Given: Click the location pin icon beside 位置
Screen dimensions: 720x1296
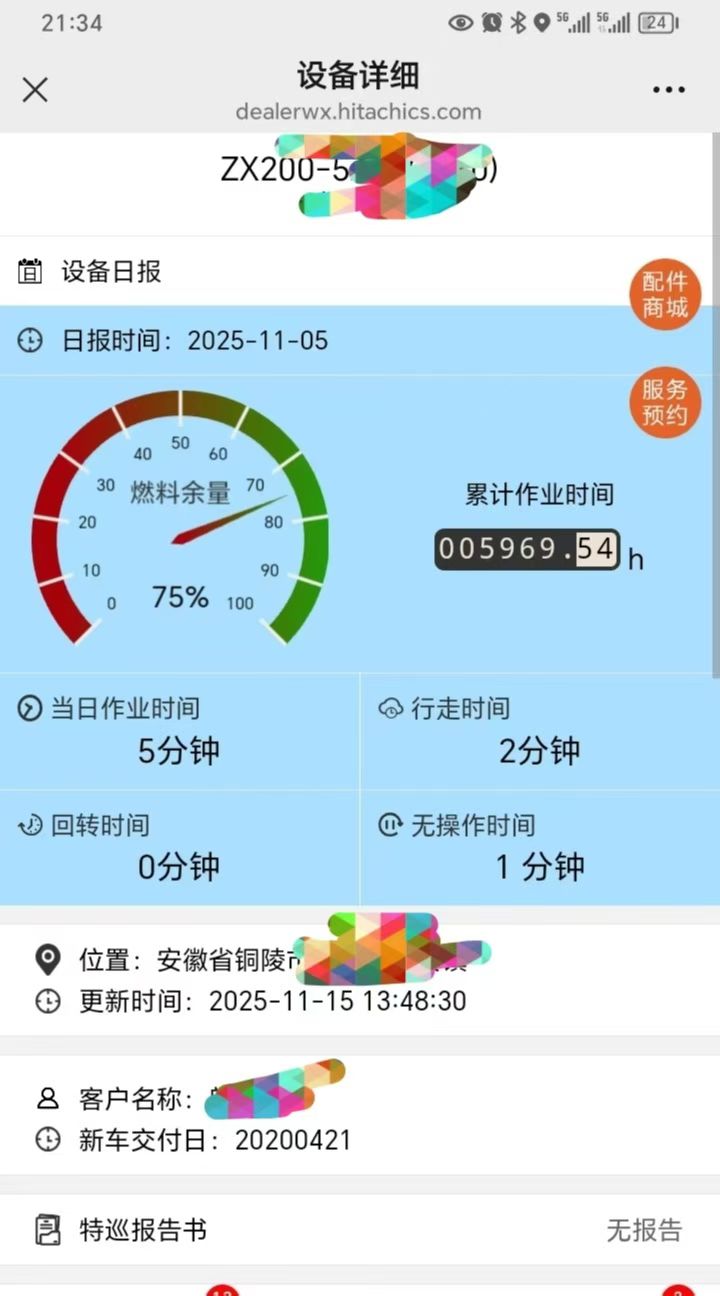Looking at the screenshot, I should (47, 958).
